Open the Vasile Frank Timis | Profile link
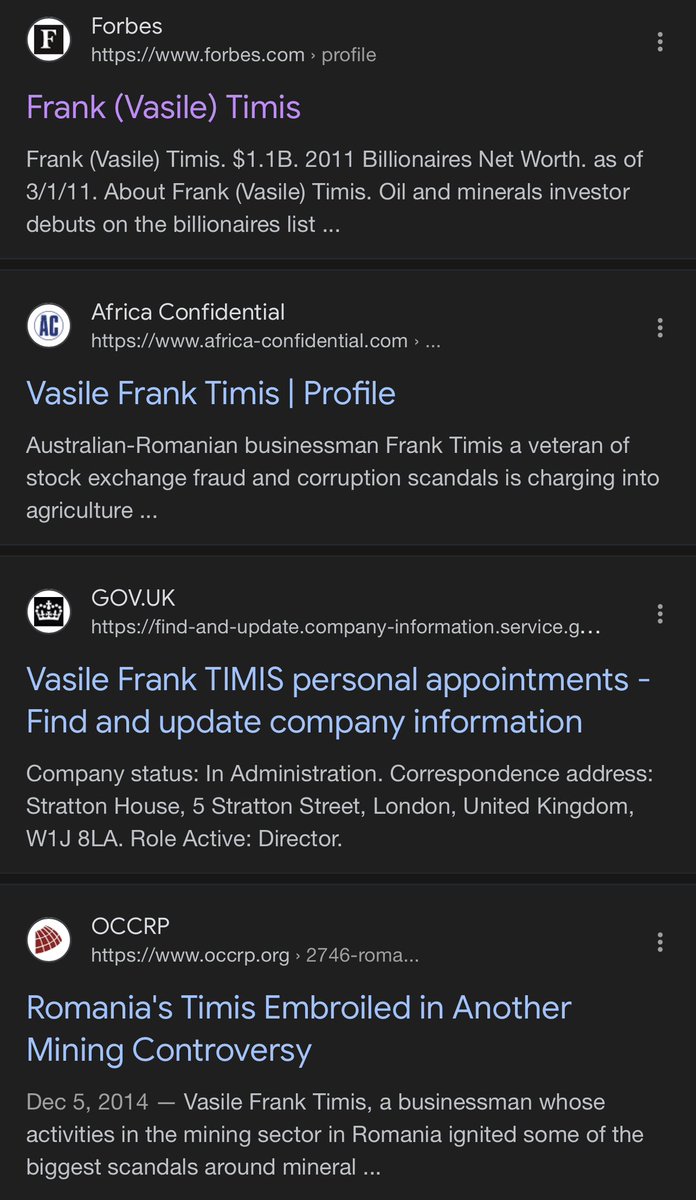Screen dimensions: 696x1200 [211, 393]
